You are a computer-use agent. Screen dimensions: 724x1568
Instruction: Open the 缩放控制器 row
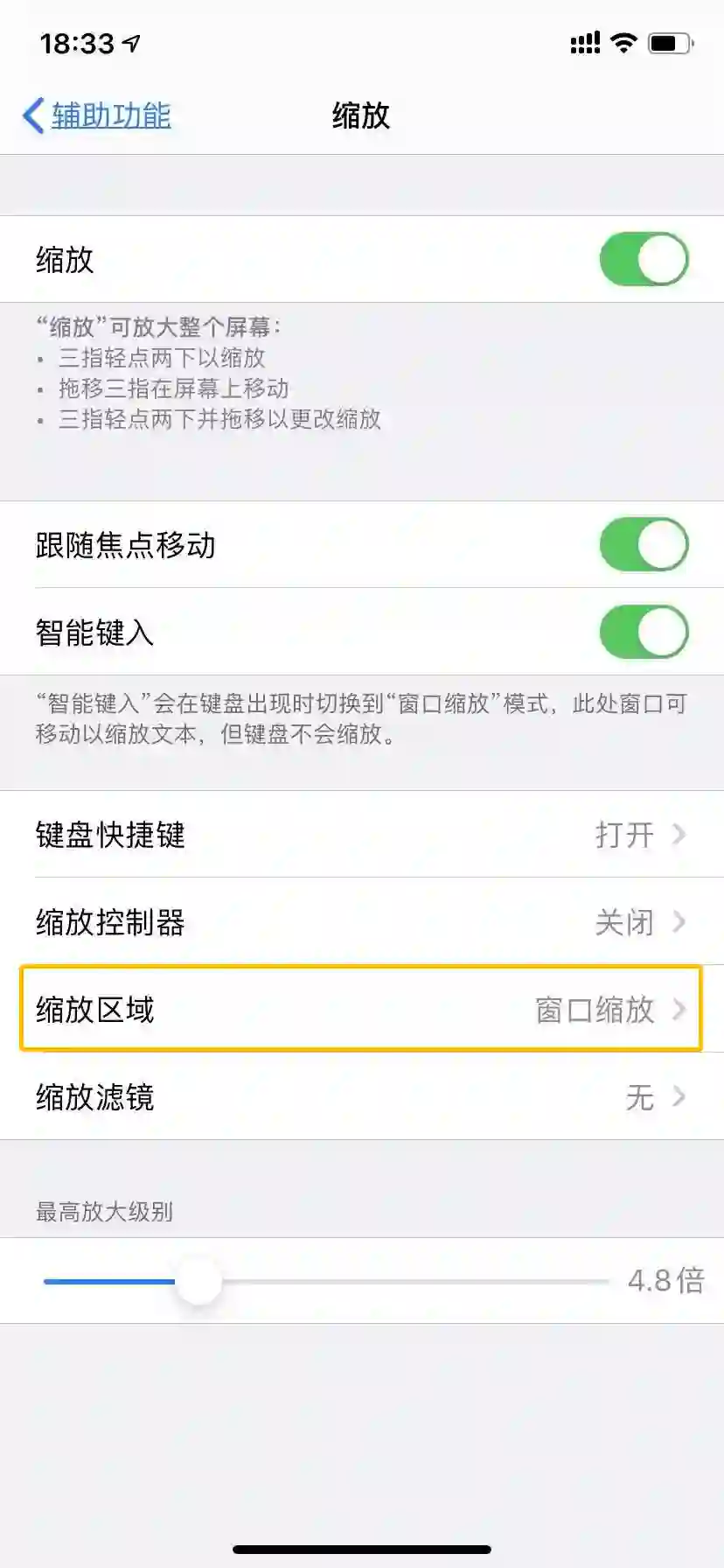(362, 922)
